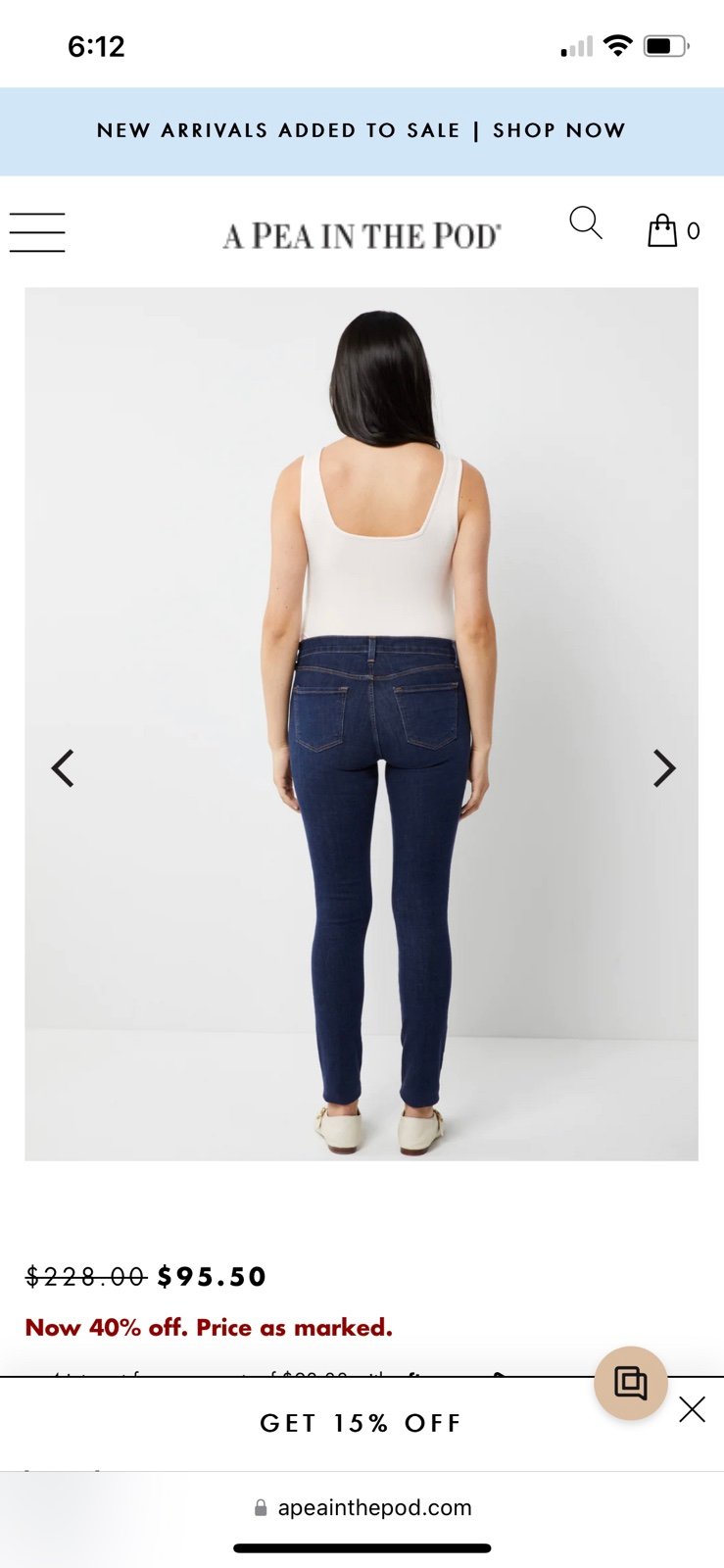Open the jeans product image
Image resolution: width=724 pixels, height=1568 pixels.
362,724
